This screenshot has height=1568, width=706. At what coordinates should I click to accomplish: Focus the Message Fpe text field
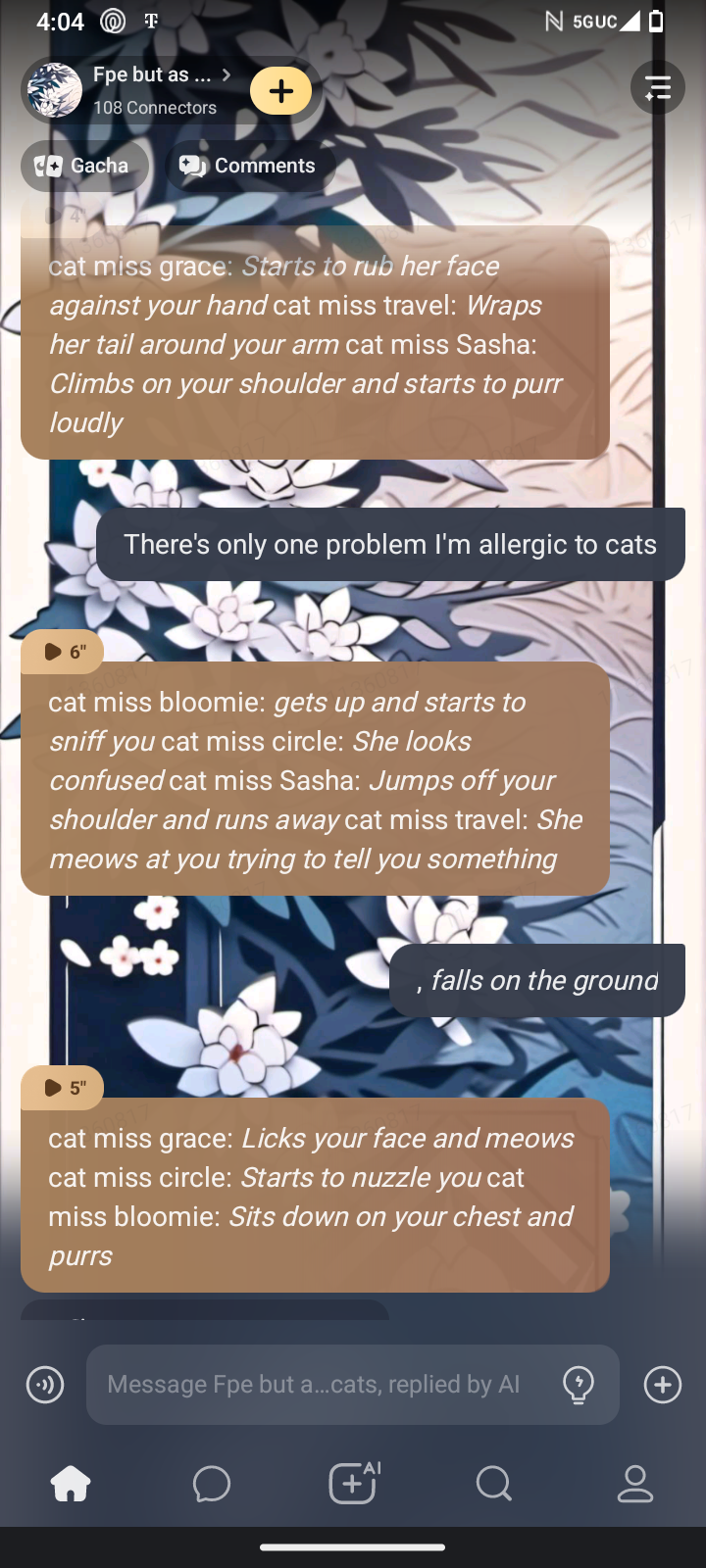(x=314, y=1385)
